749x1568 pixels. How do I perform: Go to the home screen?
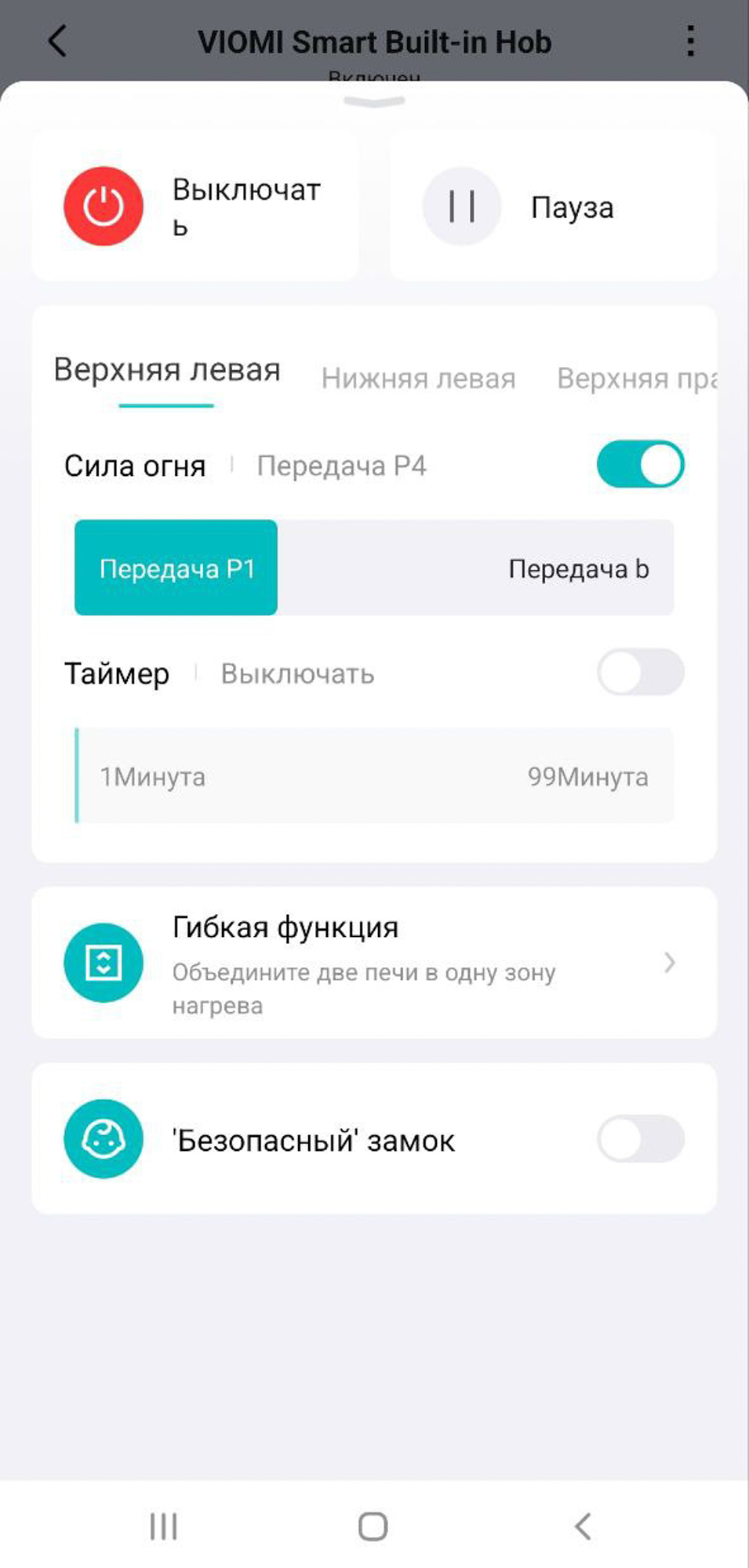pos(373,1526)
